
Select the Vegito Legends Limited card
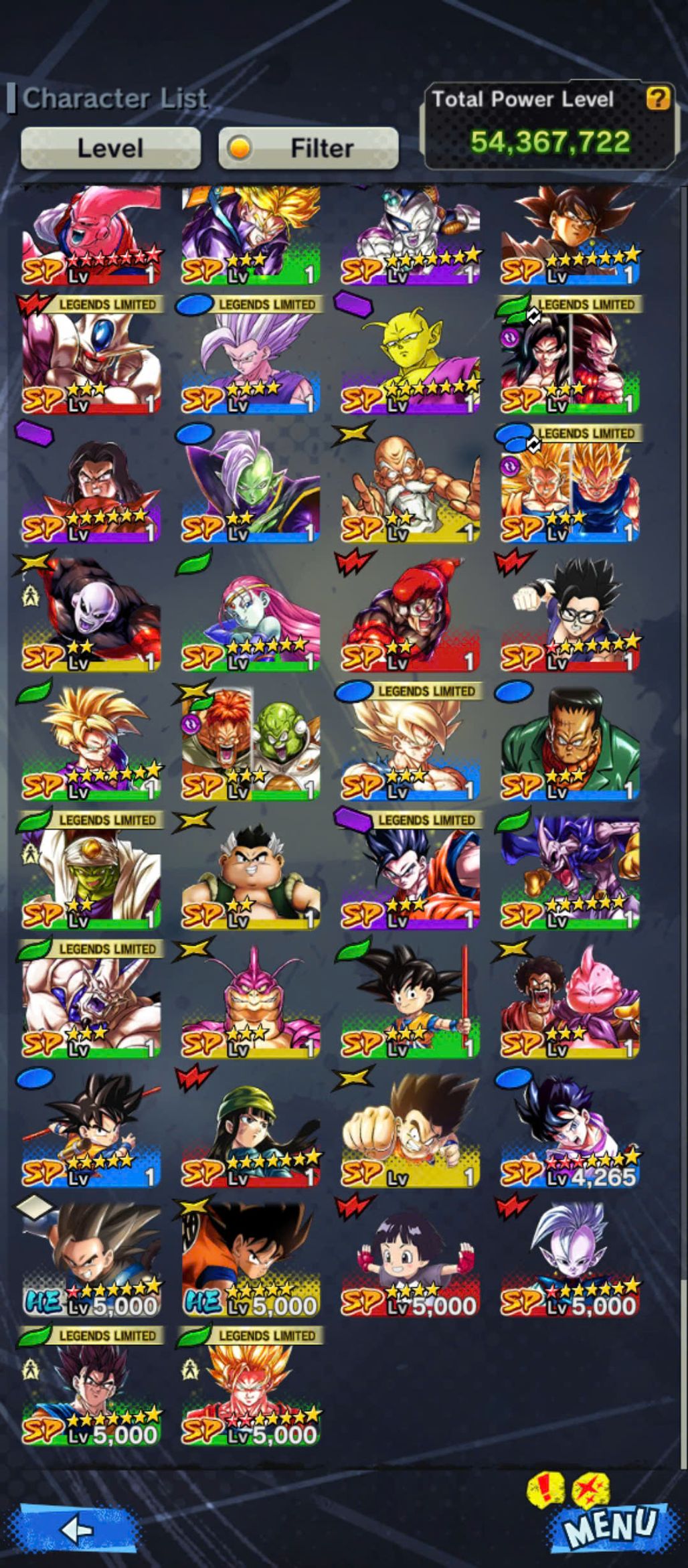click(90, 1386)
